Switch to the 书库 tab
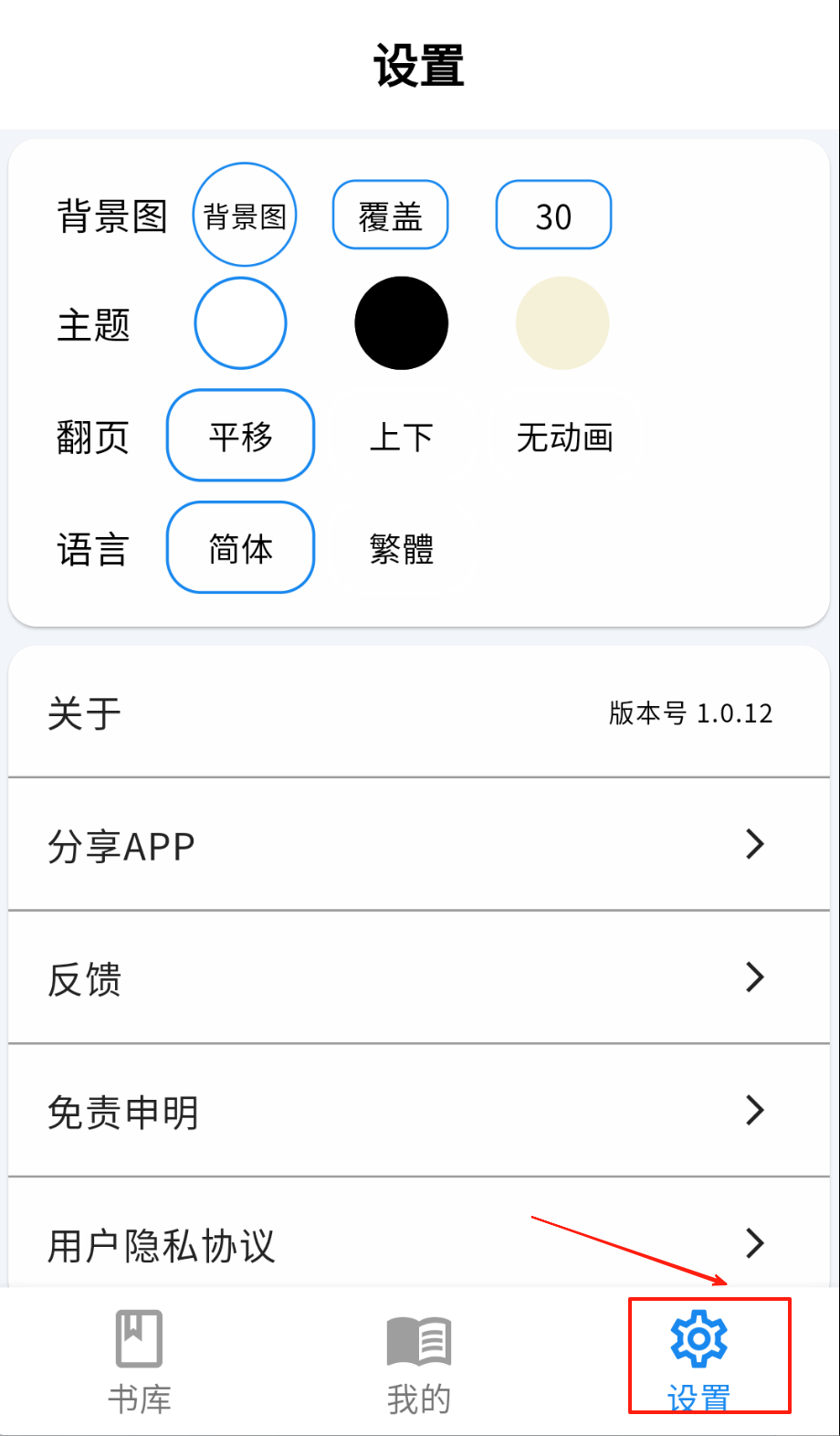 pos(139,1361)
